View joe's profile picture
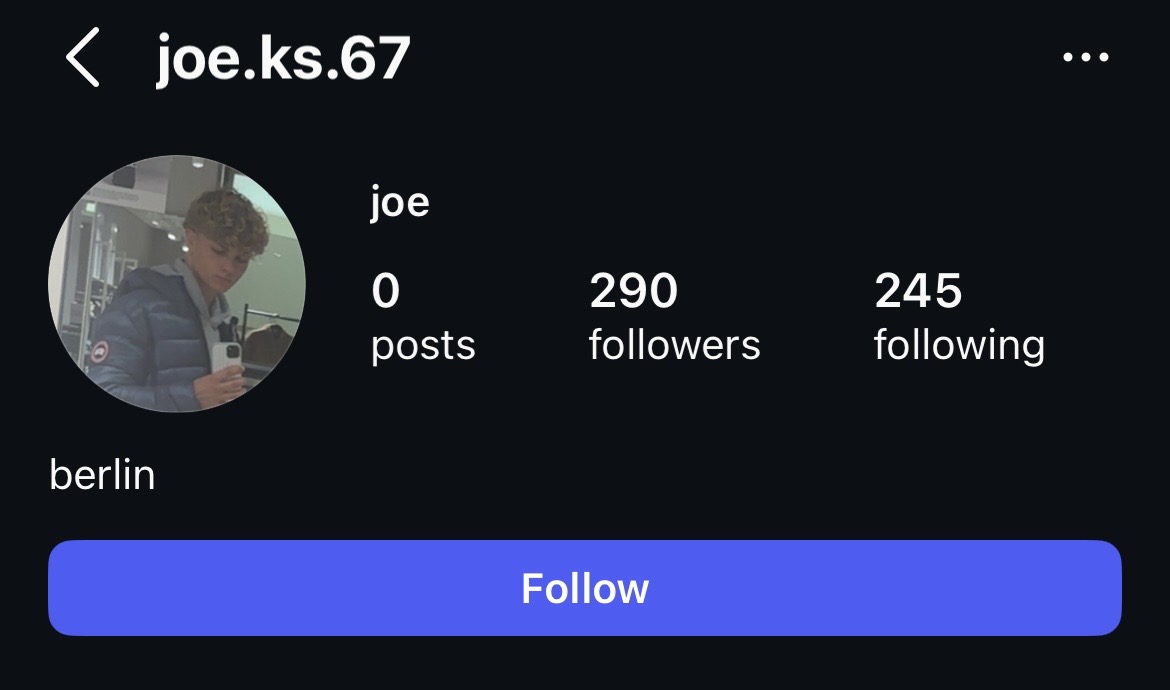The width and height of the screenshot is (1170, 690). [177, 284]
